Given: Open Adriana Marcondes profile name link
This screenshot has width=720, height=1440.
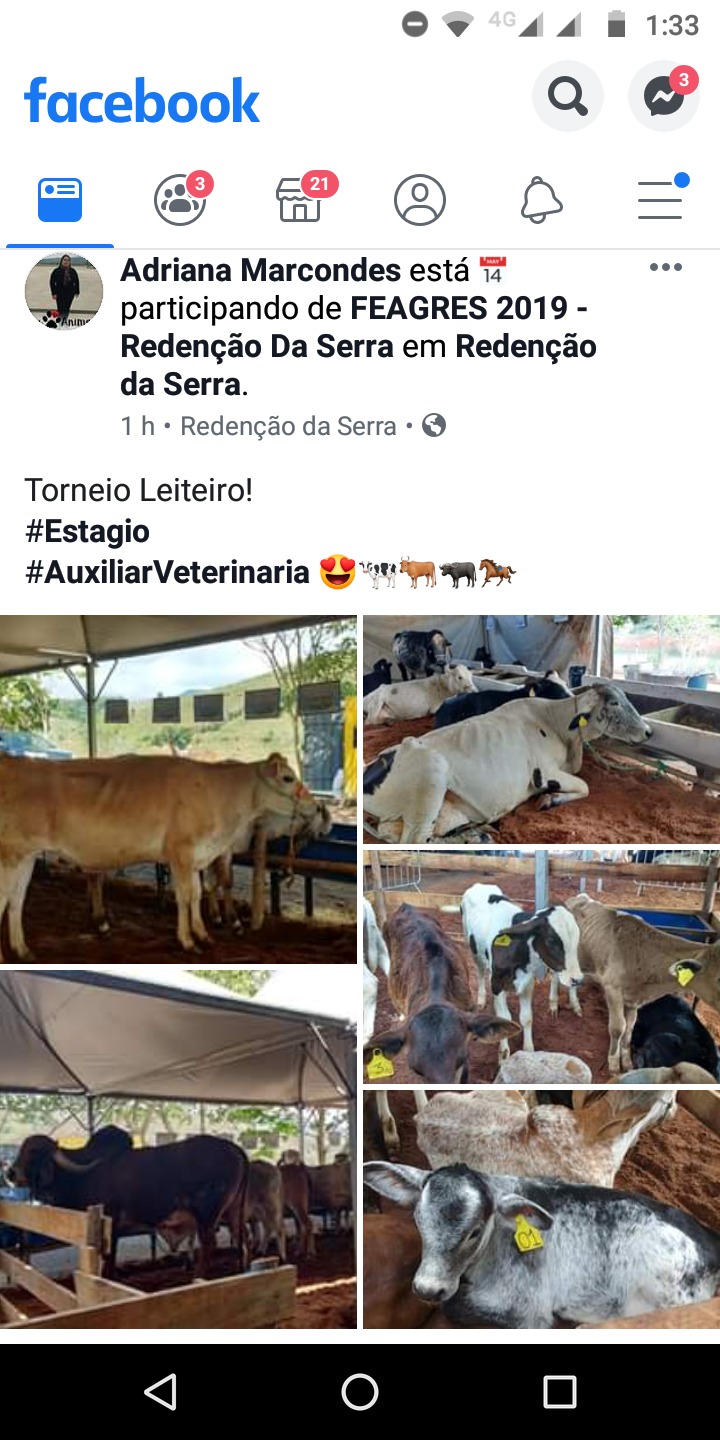Looking at the screenshot, I should coord(261,270).
